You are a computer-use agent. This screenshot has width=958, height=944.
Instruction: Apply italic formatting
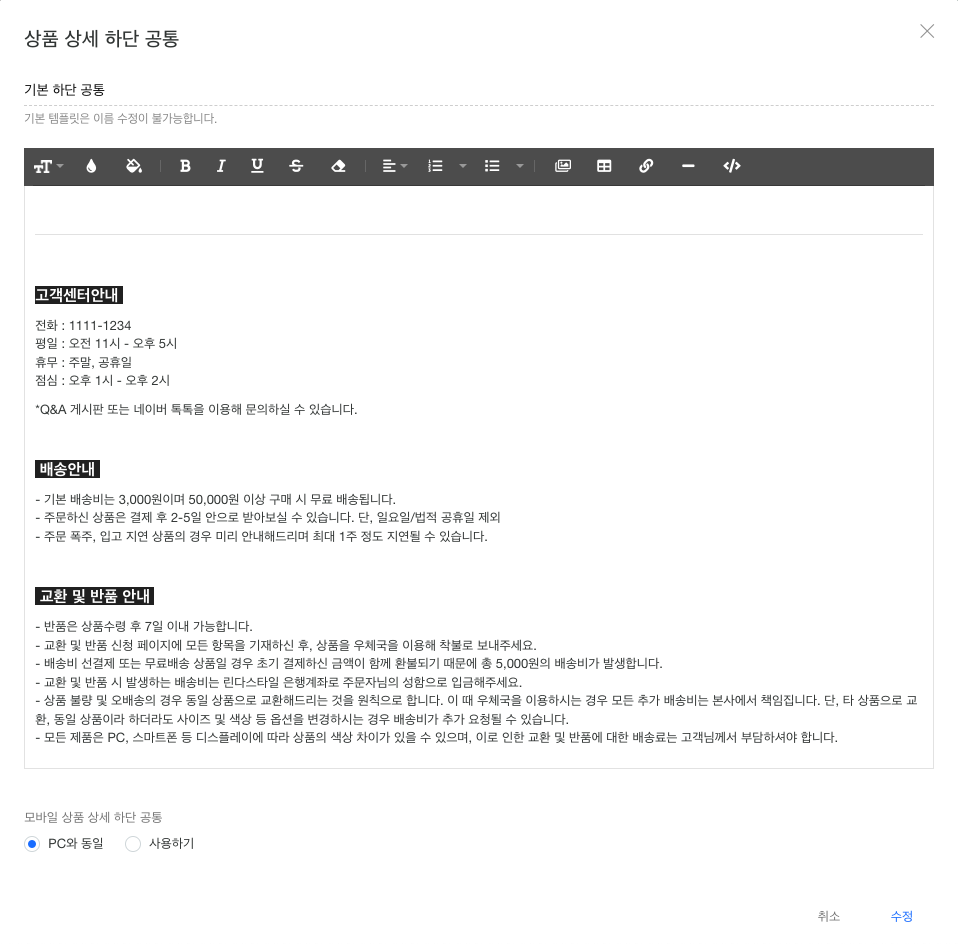click(x=221, y=167)
